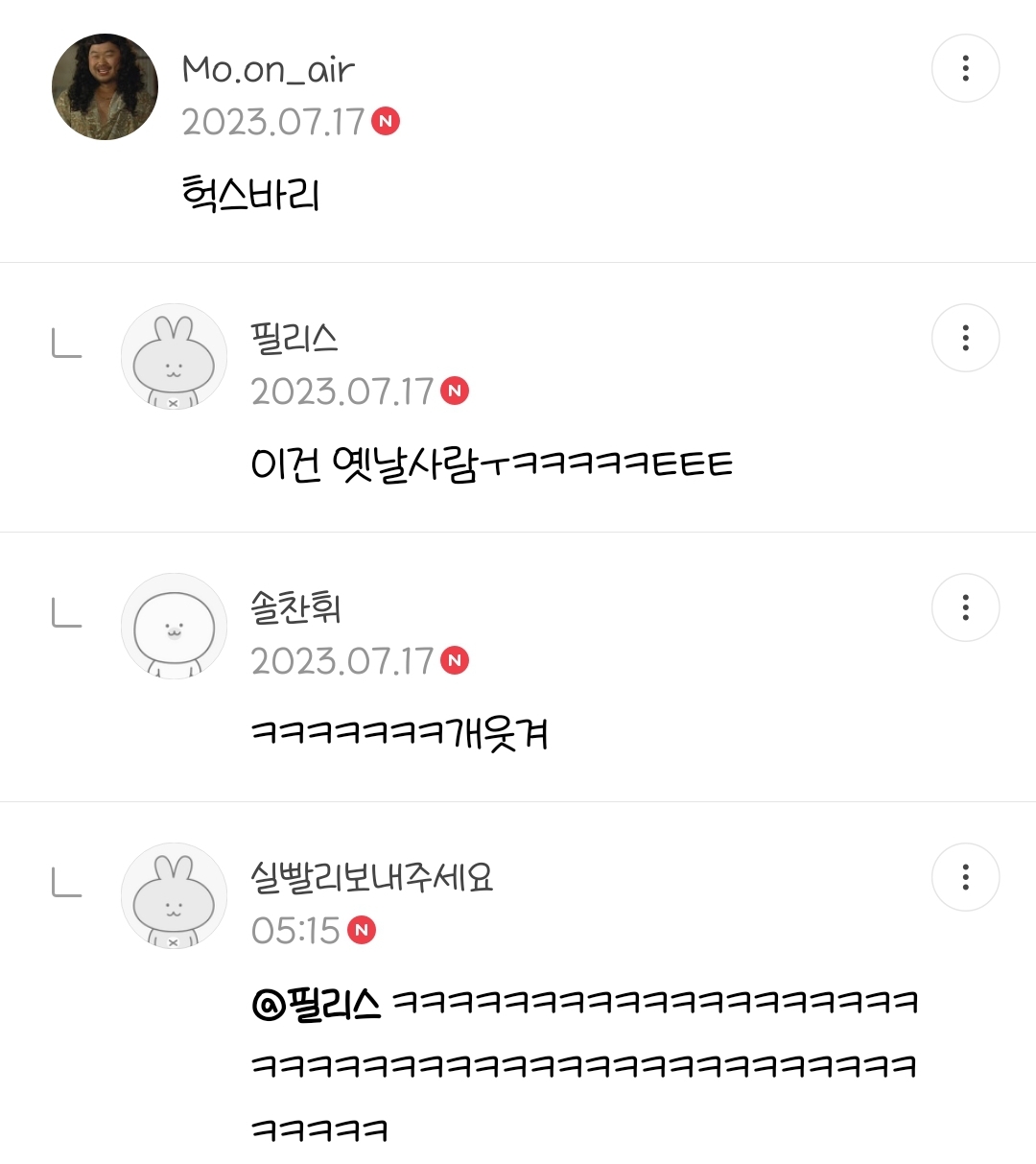Image resolution: width=1036 pixels, height=1164 pixels.
Task: Open more options for Mo.on_air's comment
Action: (x=965, y=68)
